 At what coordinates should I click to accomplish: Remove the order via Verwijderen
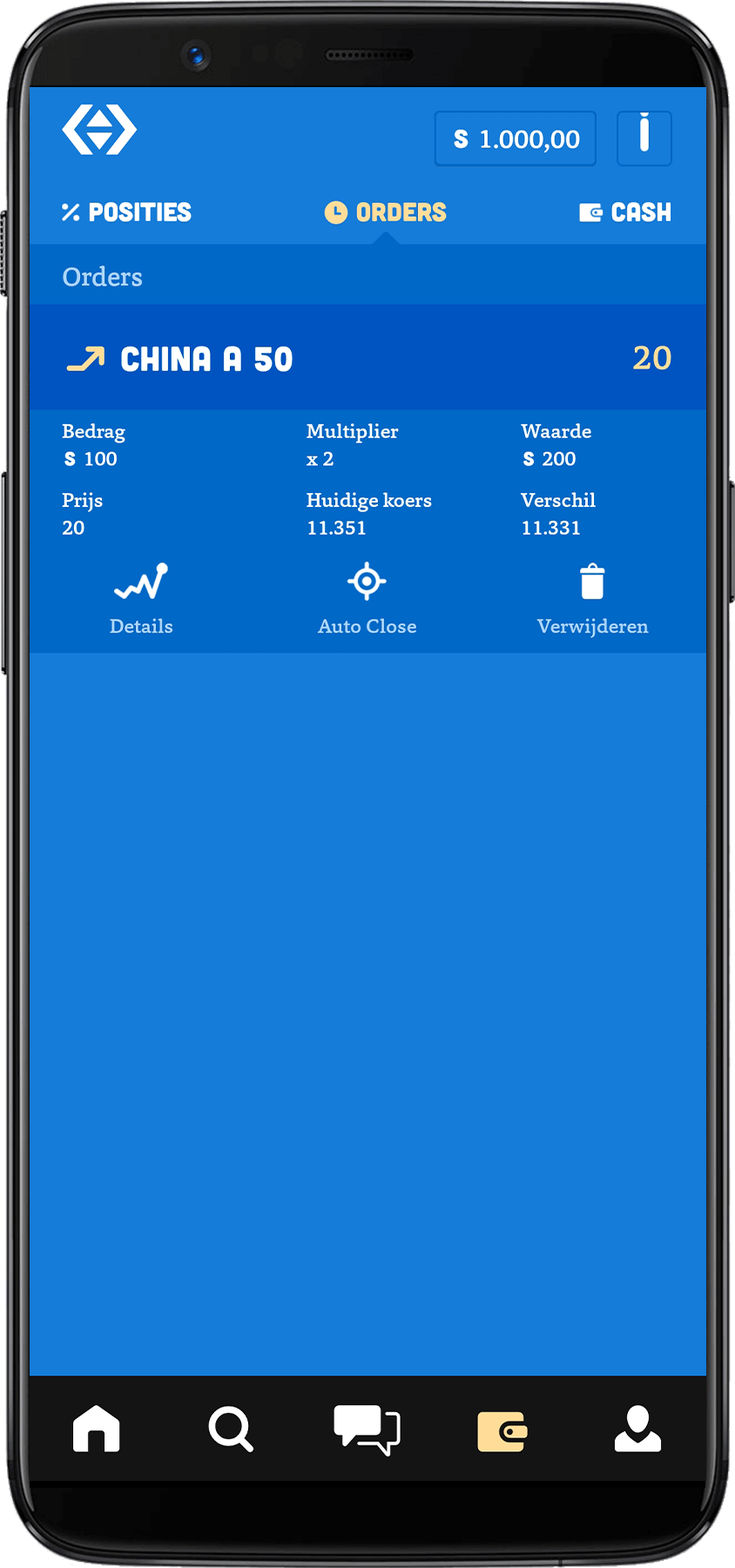592,599
